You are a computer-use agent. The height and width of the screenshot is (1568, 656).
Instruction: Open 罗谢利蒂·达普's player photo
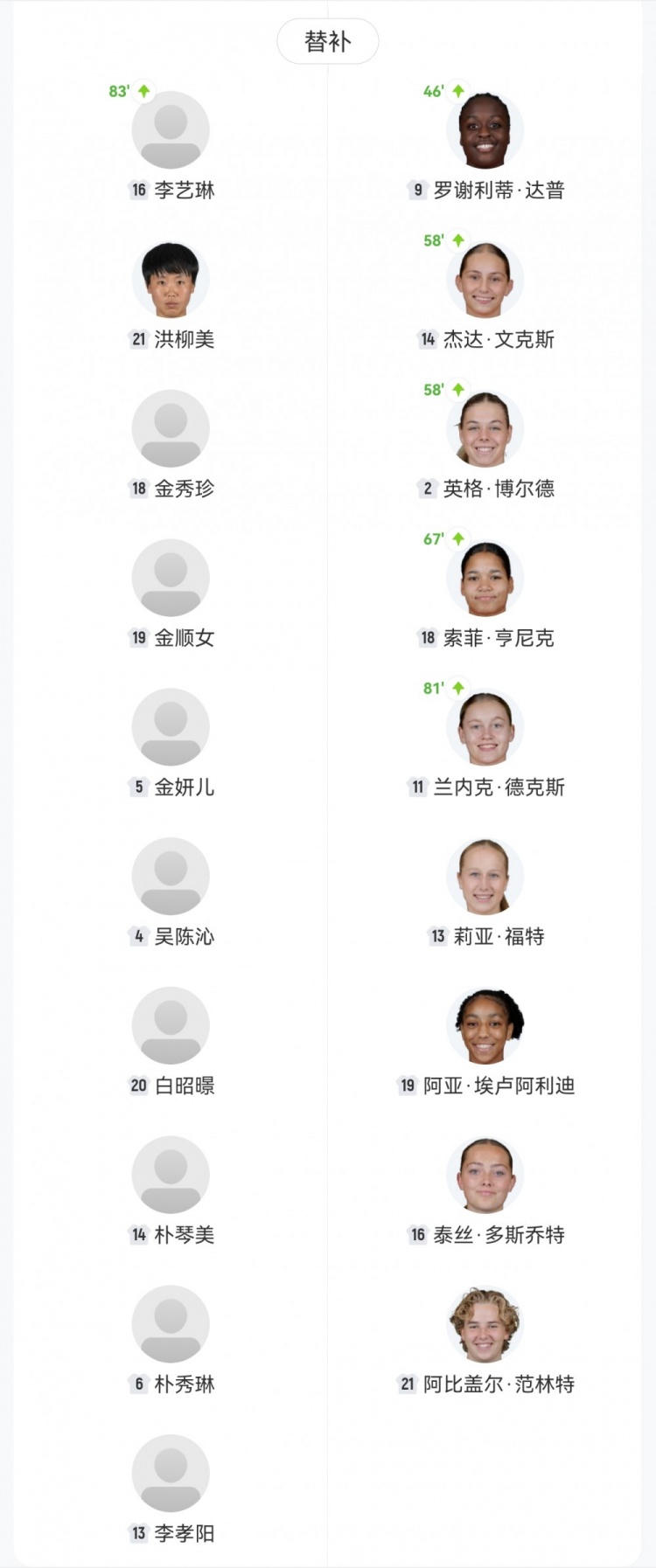(485, 128)
